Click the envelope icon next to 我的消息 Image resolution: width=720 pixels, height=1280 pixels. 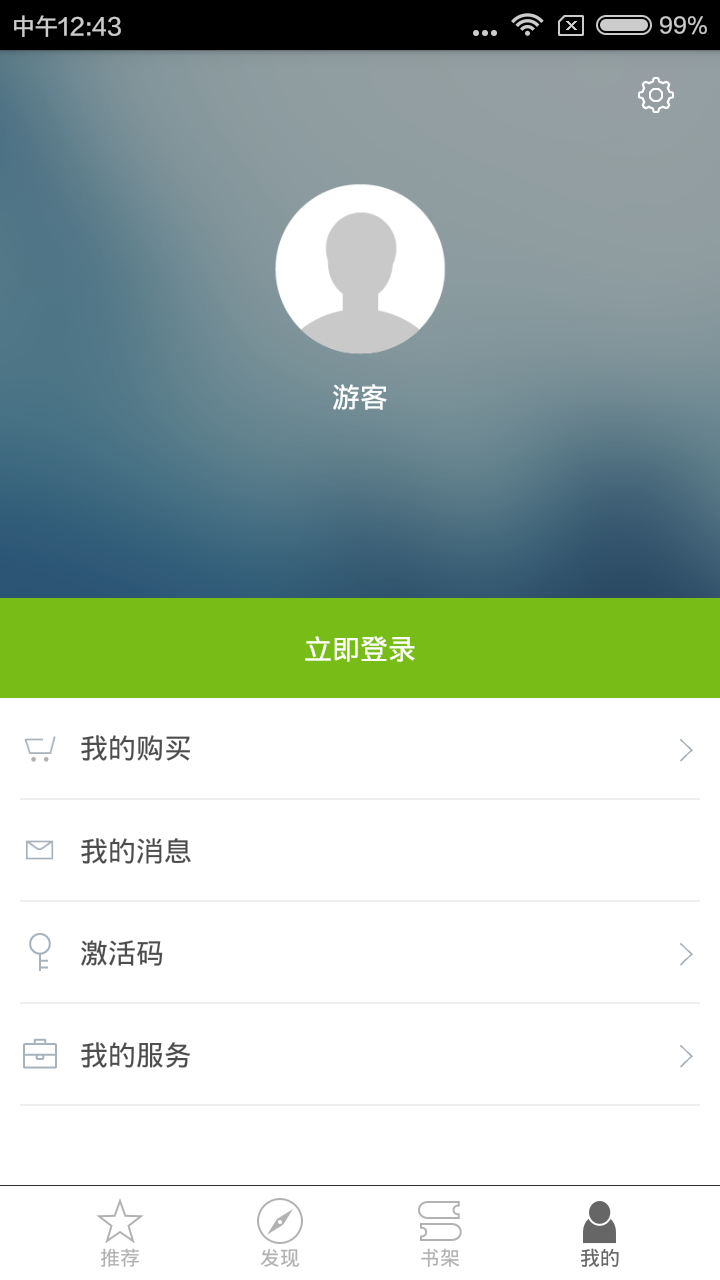(39, 851)
